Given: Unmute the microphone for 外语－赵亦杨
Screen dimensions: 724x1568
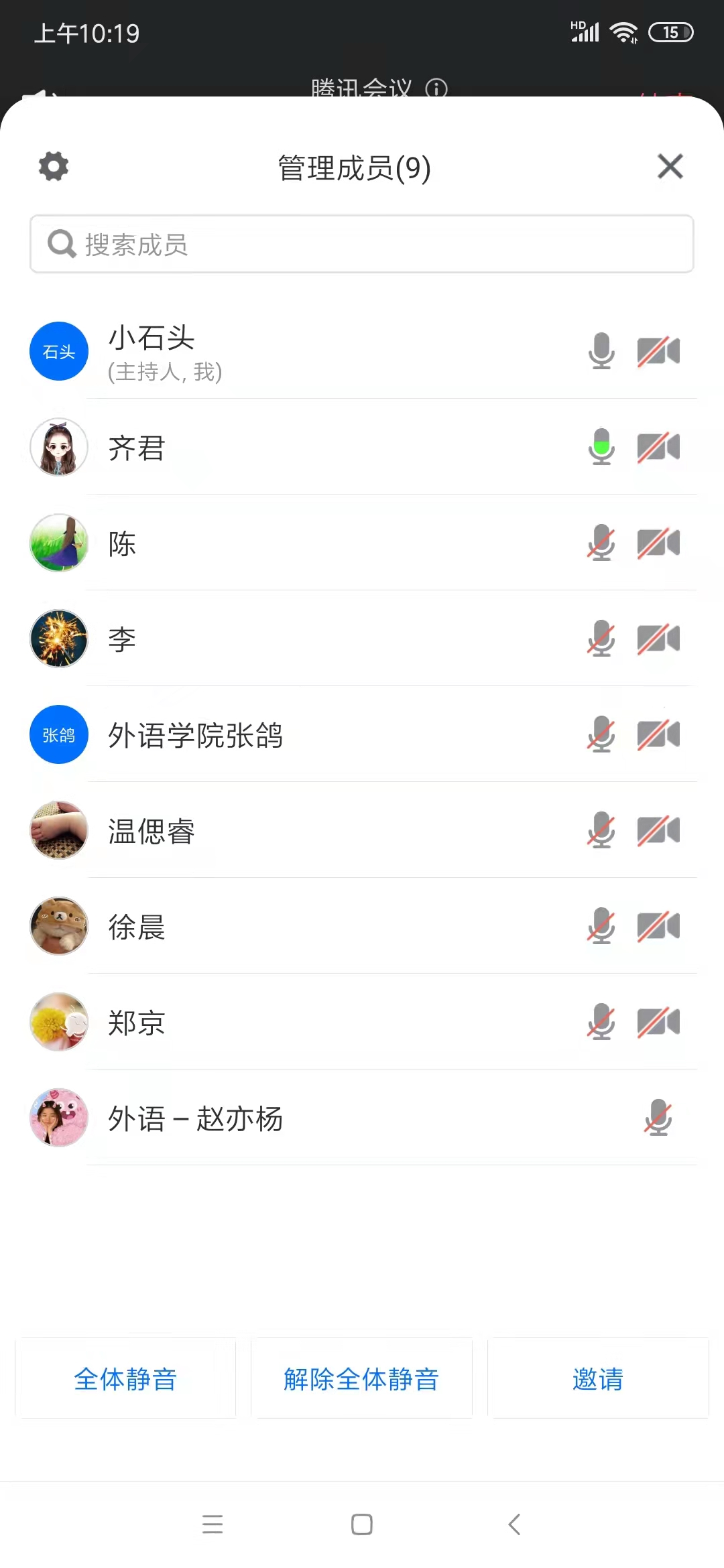Looking at the screenshot, I should pyautogui.click(x=658, y=1118).
